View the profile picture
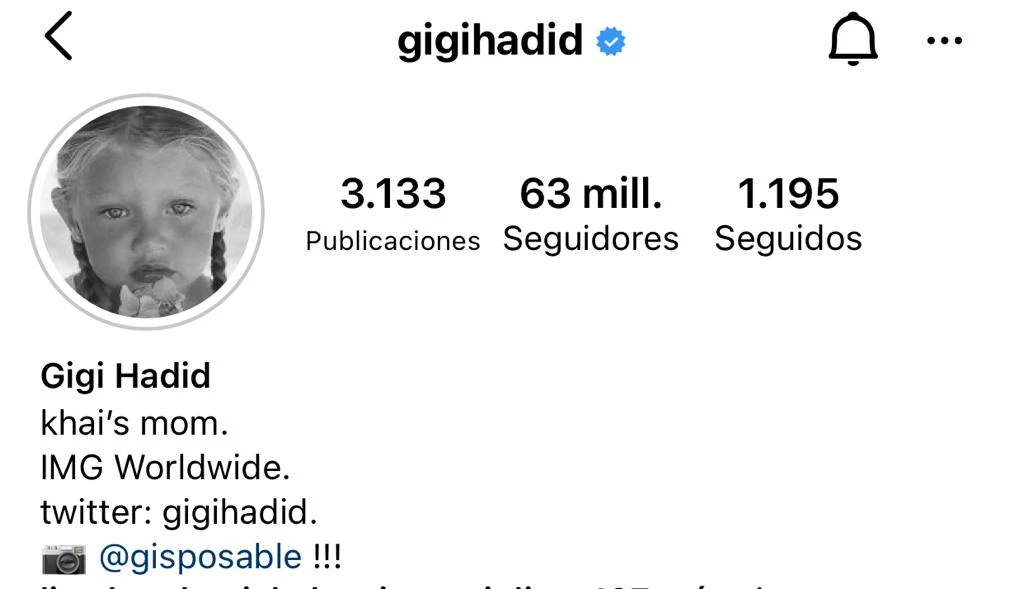1024x589 pixels. (x=146, y=212)
